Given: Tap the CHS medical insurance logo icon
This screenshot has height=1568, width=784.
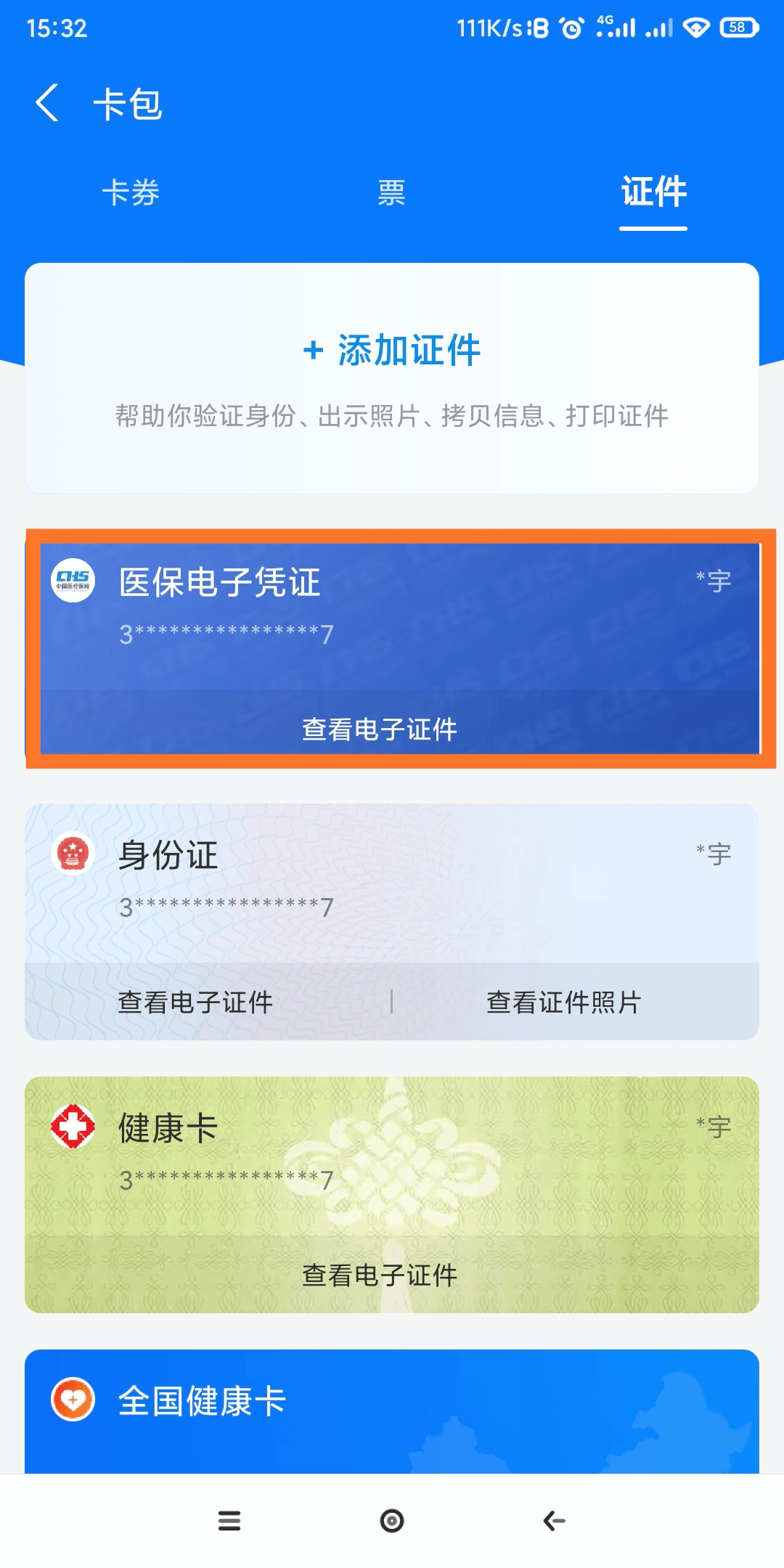Looking at the screenshot, I should coord(73,577).
